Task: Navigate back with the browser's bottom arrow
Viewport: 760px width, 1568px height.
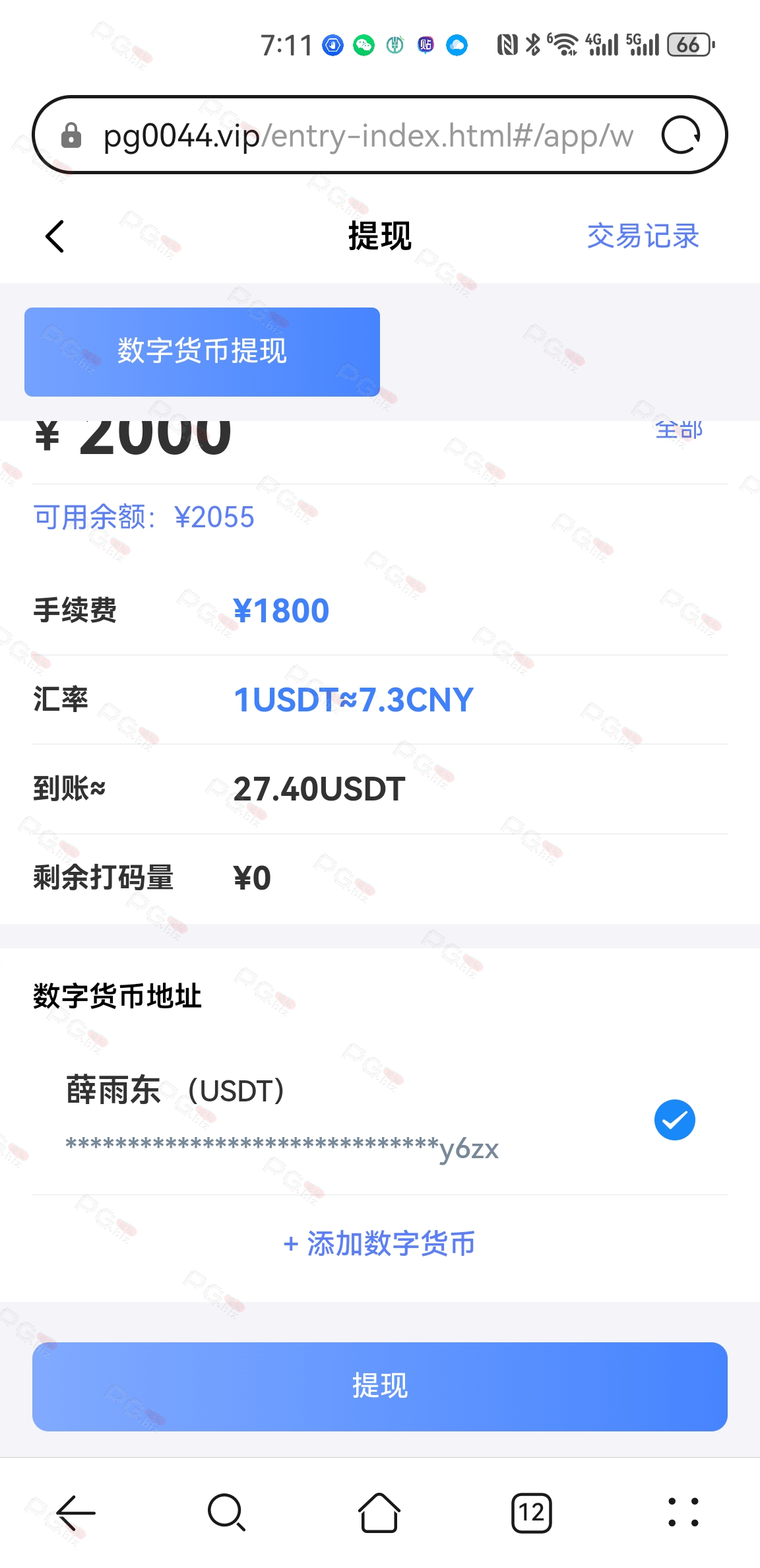Action: tap(76, 1513)
